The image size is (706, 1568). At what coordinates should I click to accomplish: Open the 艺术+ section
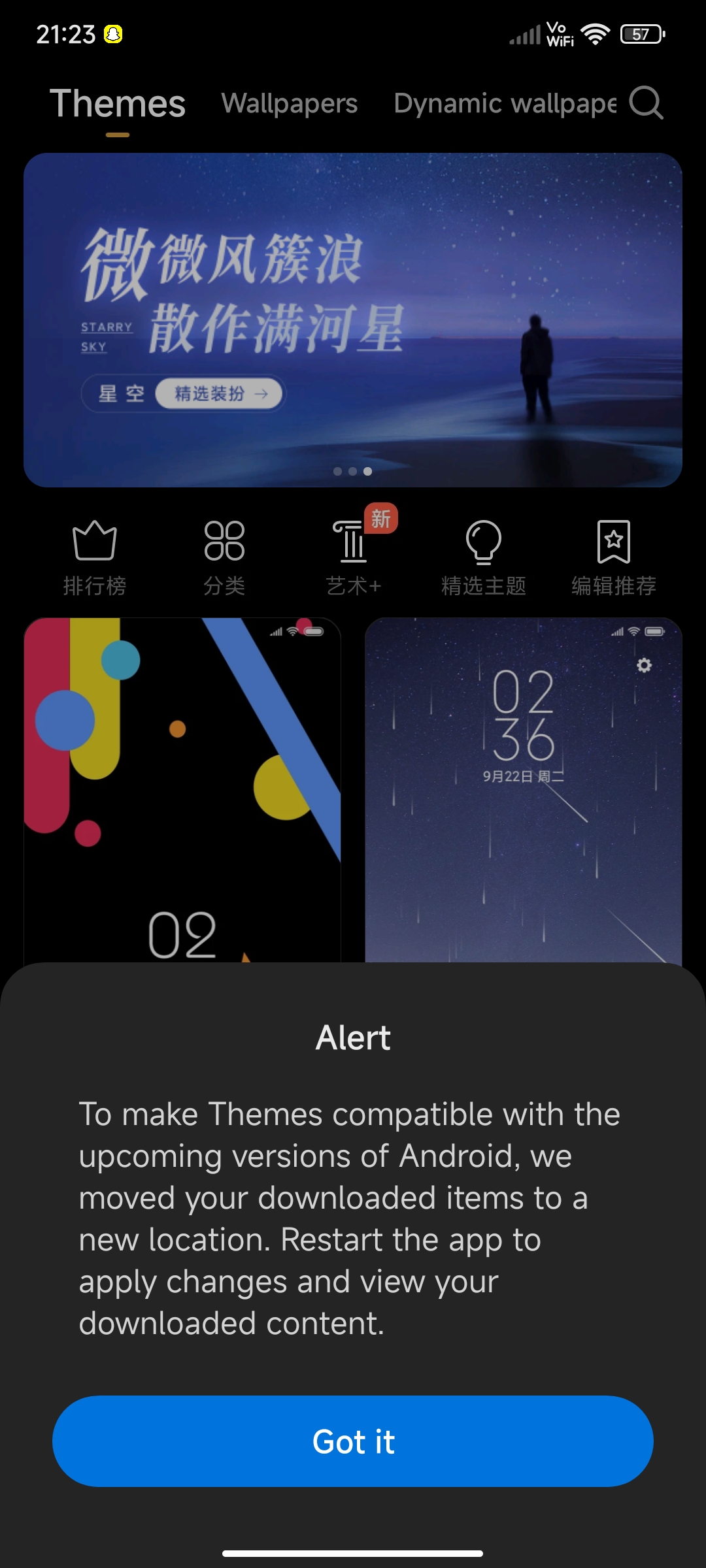click(x=354, y=558)
